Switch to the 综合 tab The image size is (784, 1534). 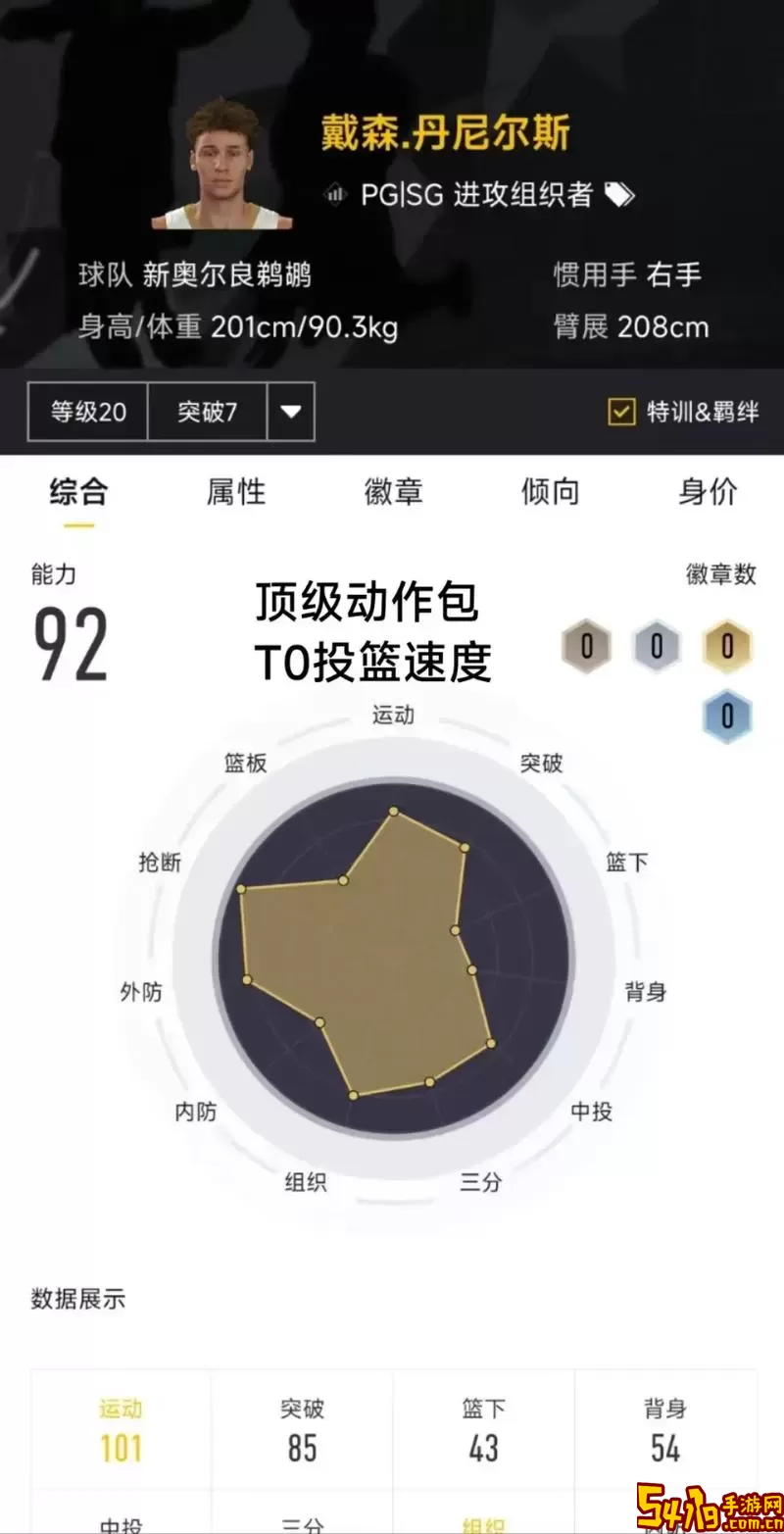point(78,491)
